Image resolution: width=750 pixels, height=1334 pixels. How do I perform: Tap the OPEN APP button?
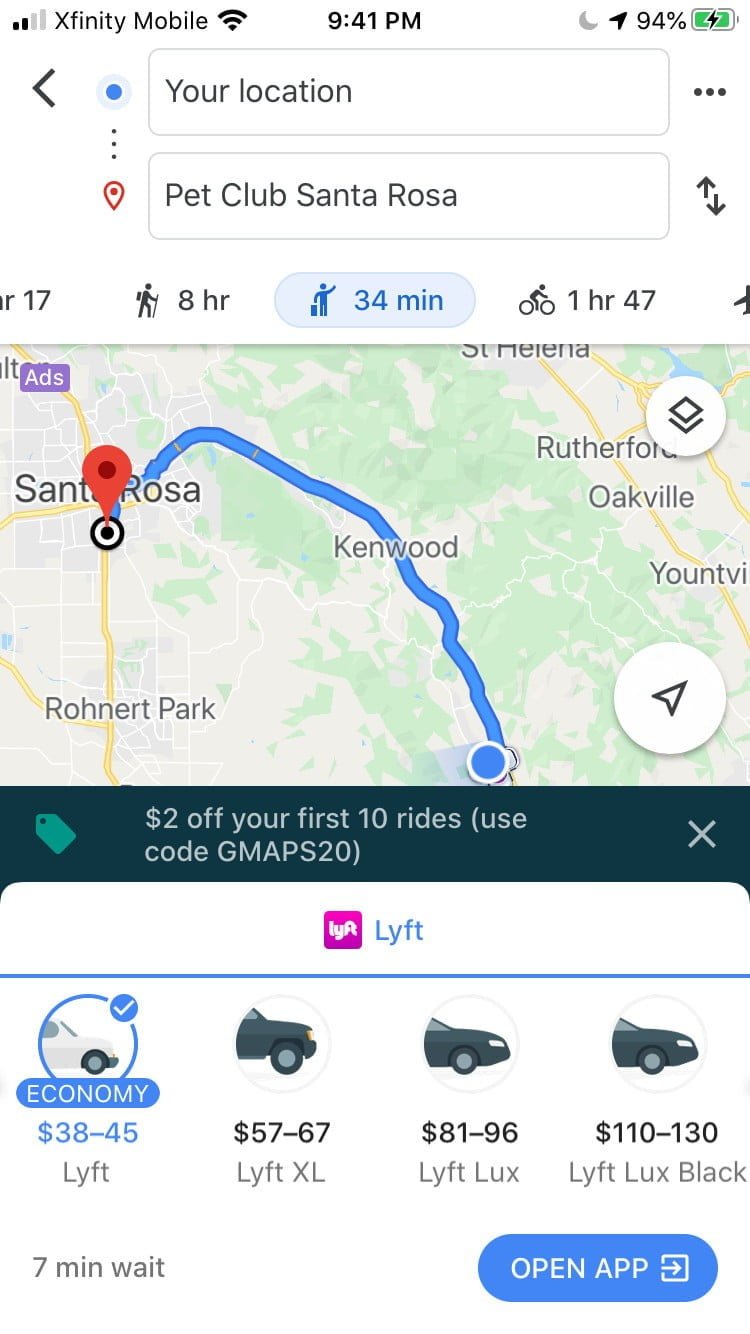pyautogui.click(x=598, y=1268)
